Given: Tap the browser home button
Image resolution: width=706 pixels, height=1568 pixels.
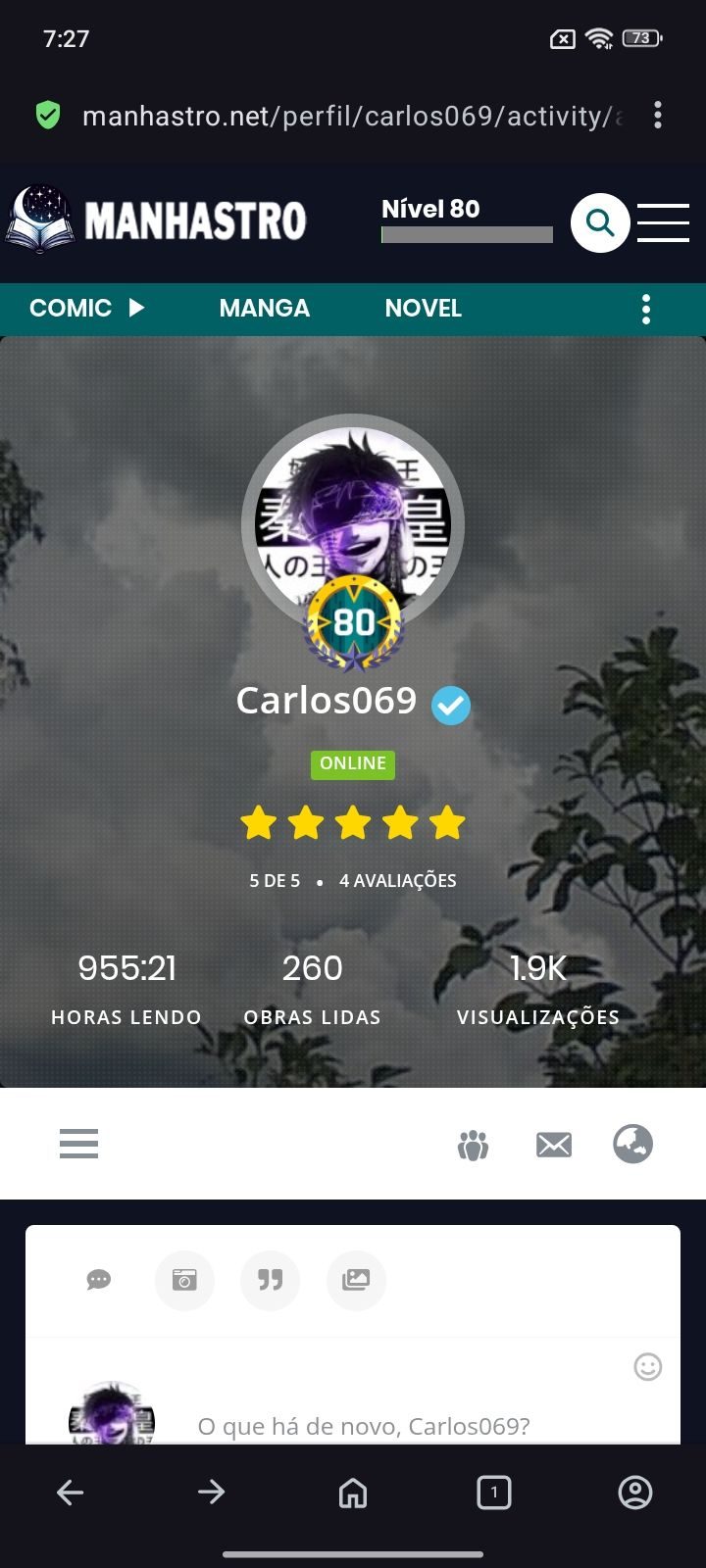Looking at the screenshot, I should click(353, 1493).
